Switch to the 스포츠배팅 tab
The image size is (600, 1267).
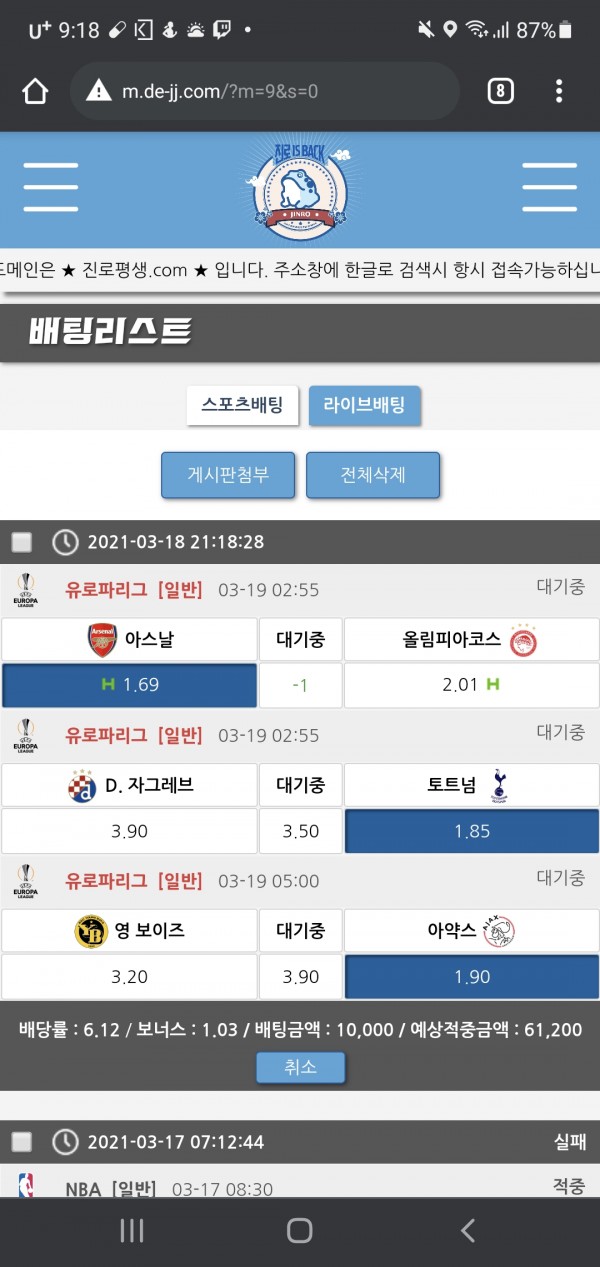(x=242, y=405)
